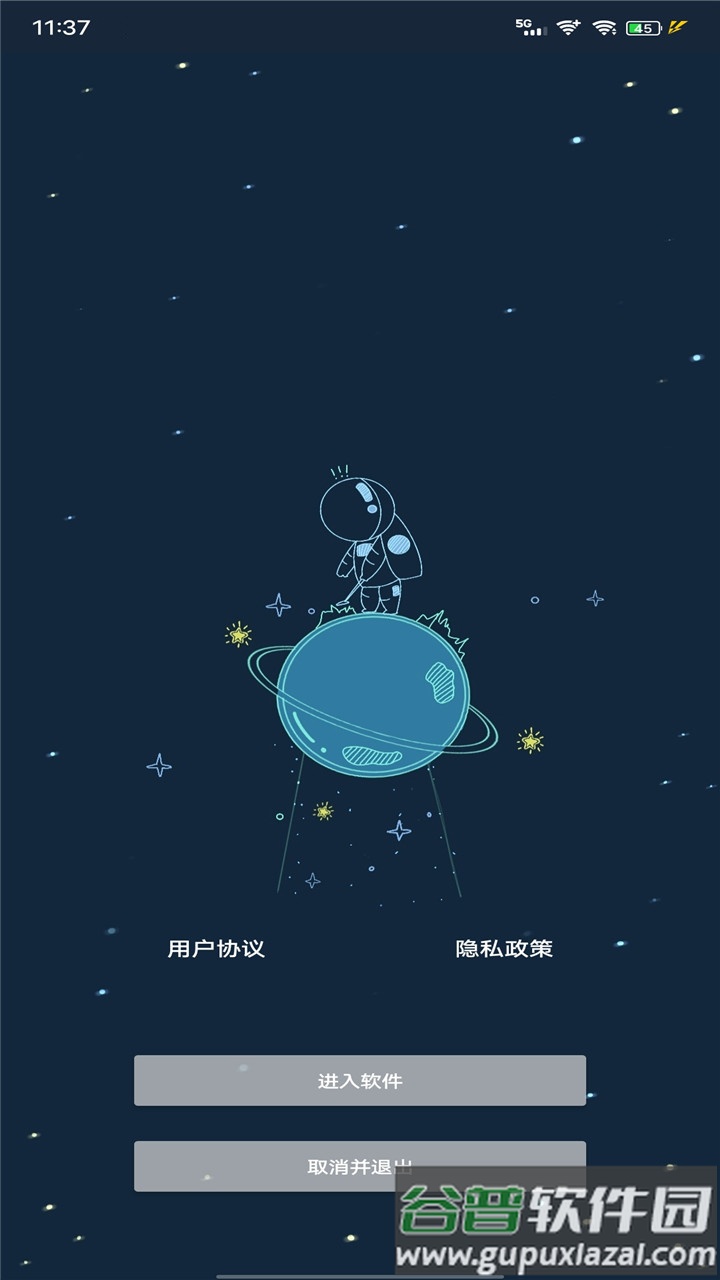The height and width of the screenshot is (1280, 720).
Task: Open the 用户协议 user agreement
Action: [216, 948]
